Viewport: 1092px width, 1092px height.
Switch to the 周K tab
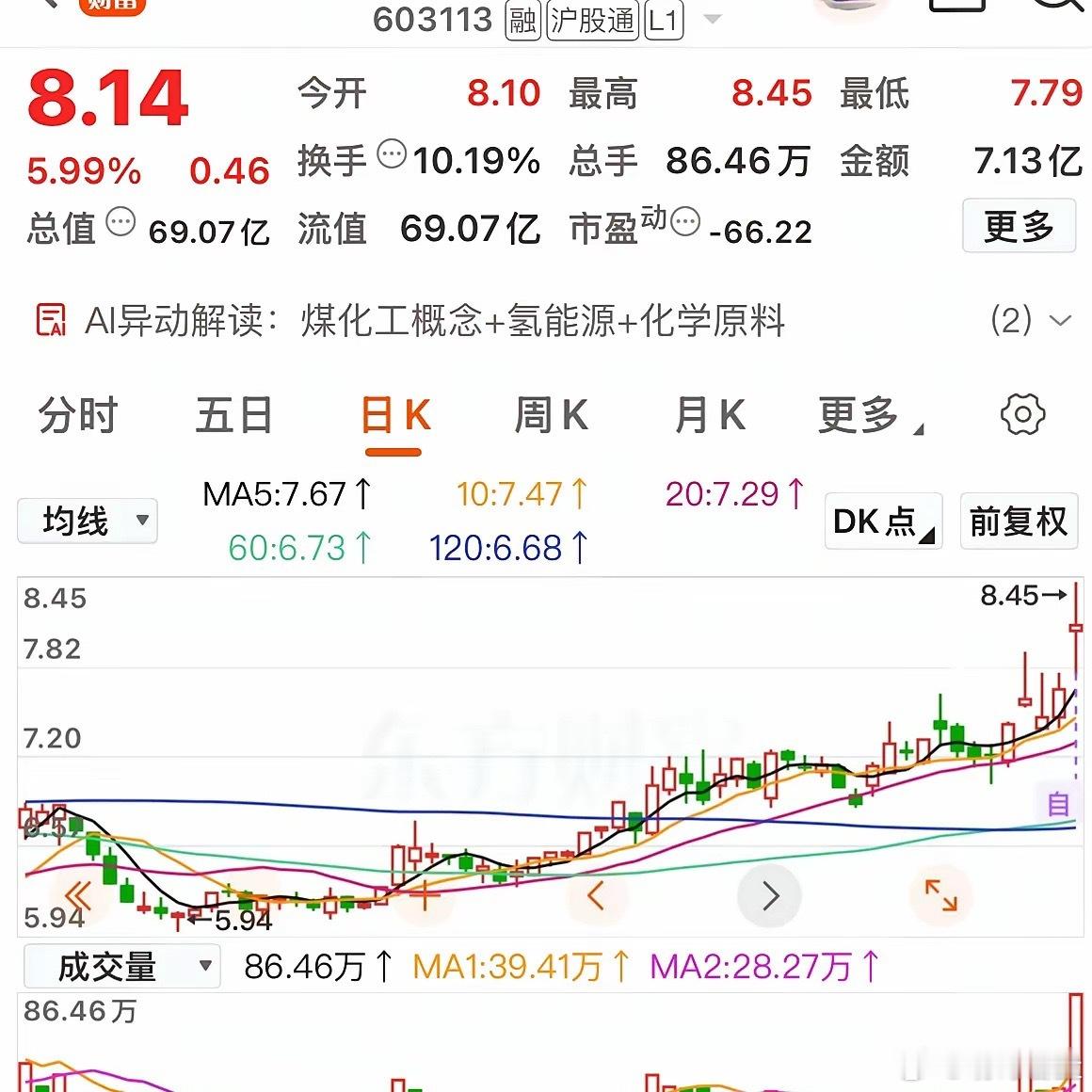click(551, 416)
